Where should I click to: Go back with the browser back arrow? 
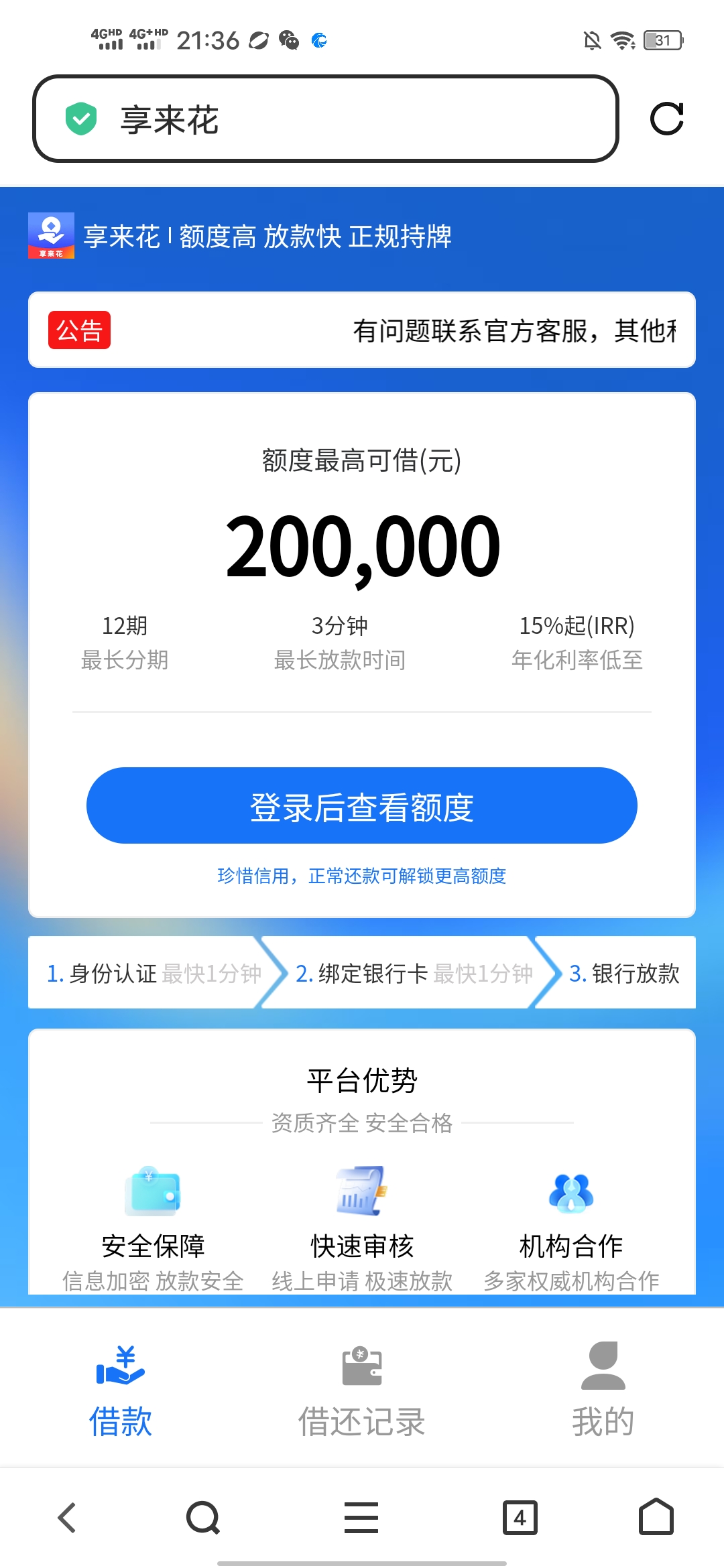point(67,1518)
